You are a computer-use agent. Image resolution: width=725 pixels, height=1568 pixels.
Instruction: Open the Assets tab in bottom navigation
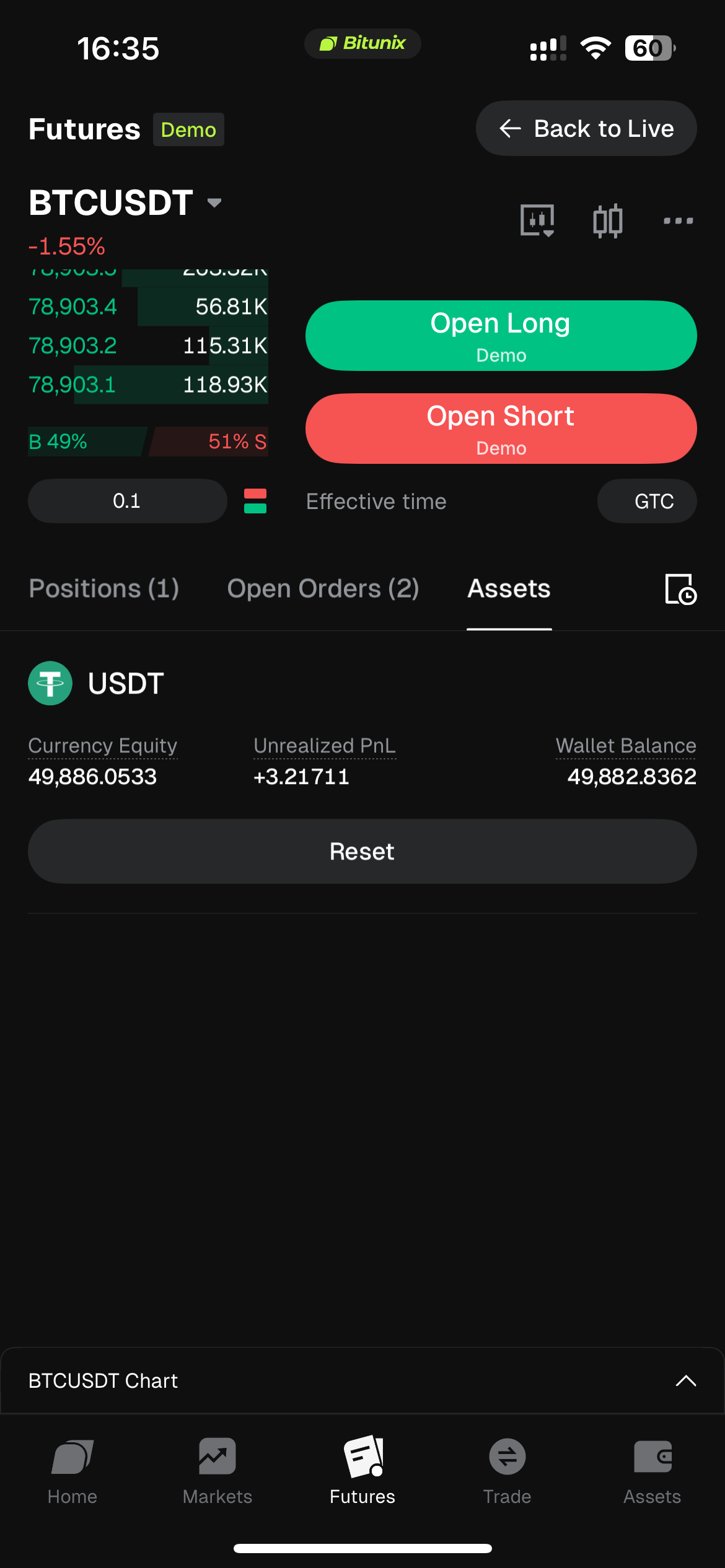point(652,1471)
